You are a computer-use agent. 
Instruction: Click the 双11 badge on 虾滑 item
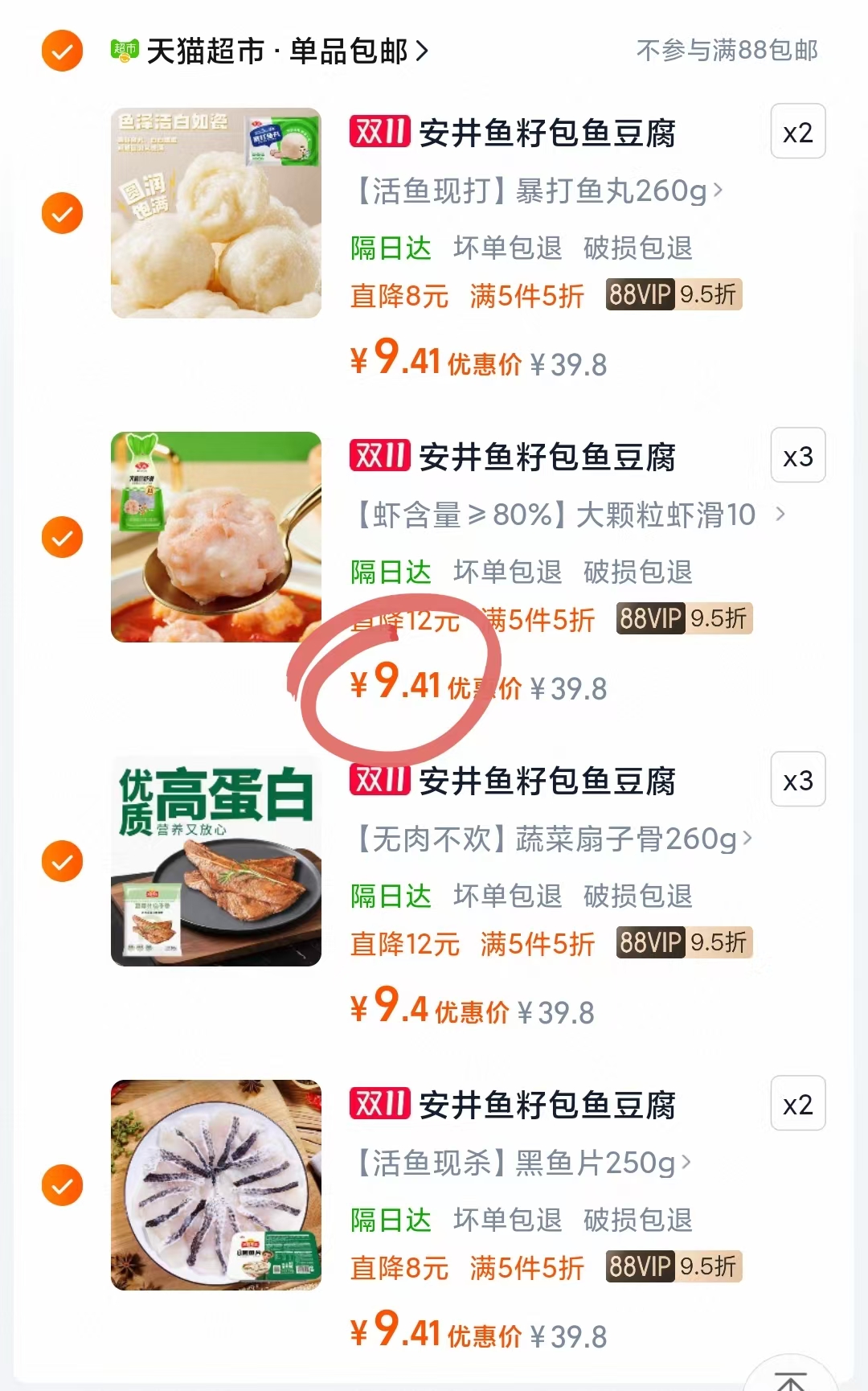(380, 457)
